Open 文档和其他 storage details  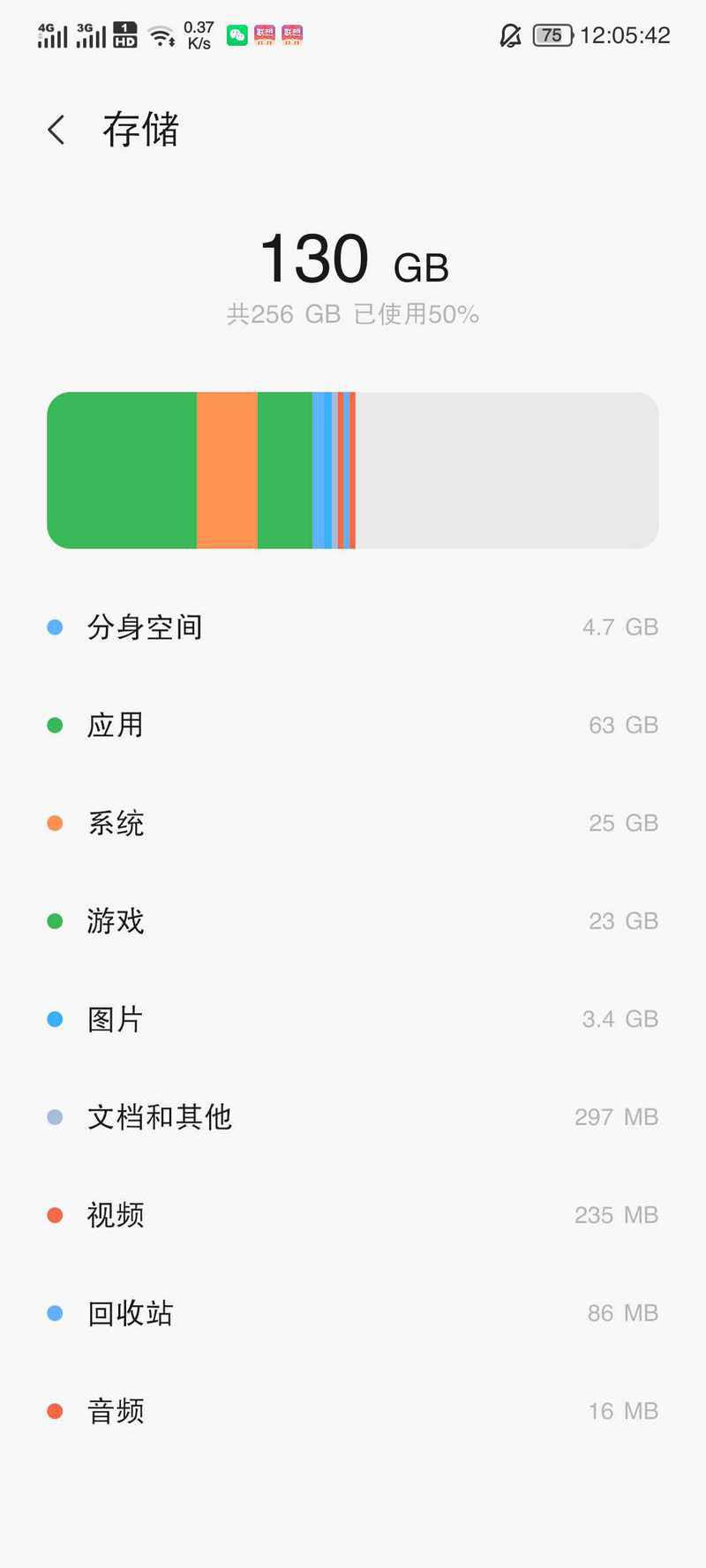(x=353, y=1117)
